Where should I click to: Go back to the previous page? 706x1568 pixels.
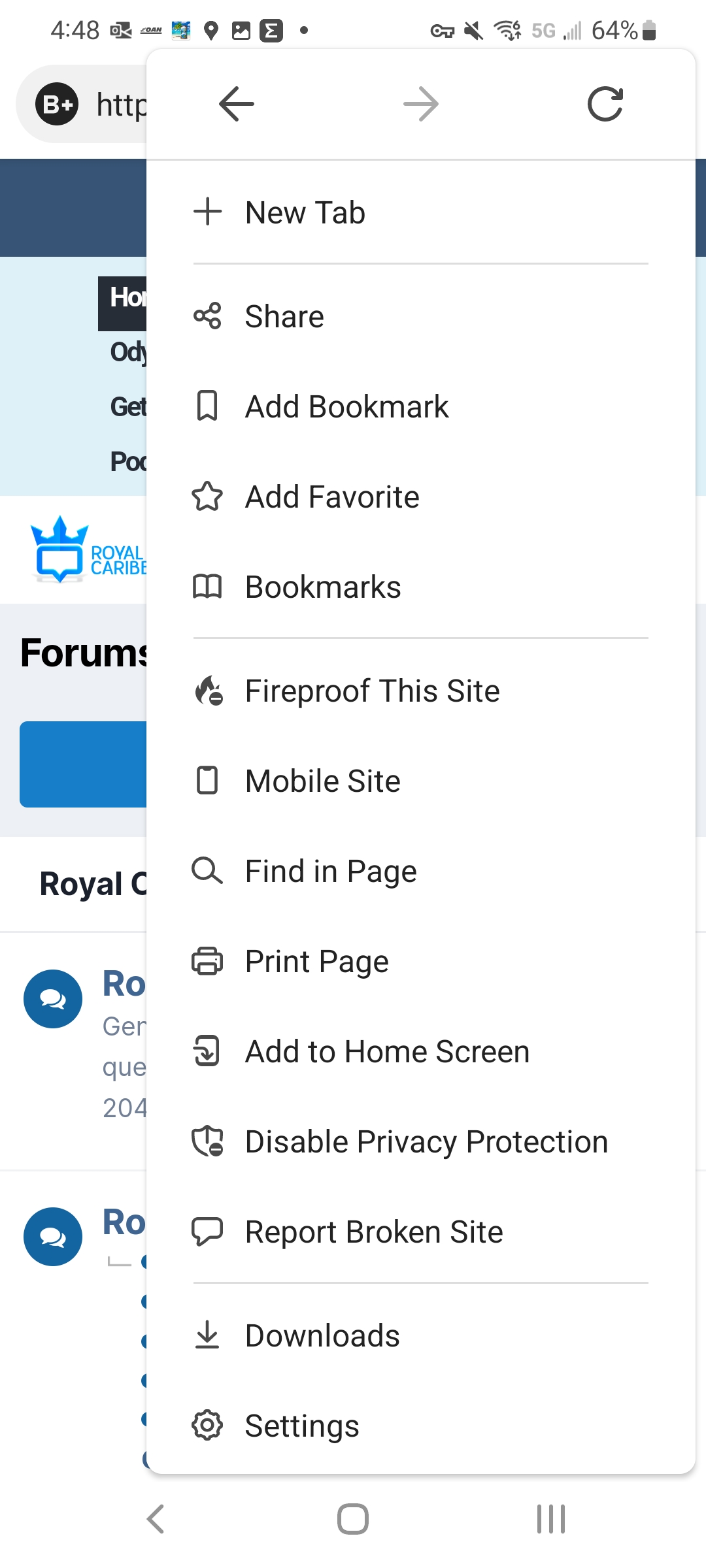[x=236, y=104]
